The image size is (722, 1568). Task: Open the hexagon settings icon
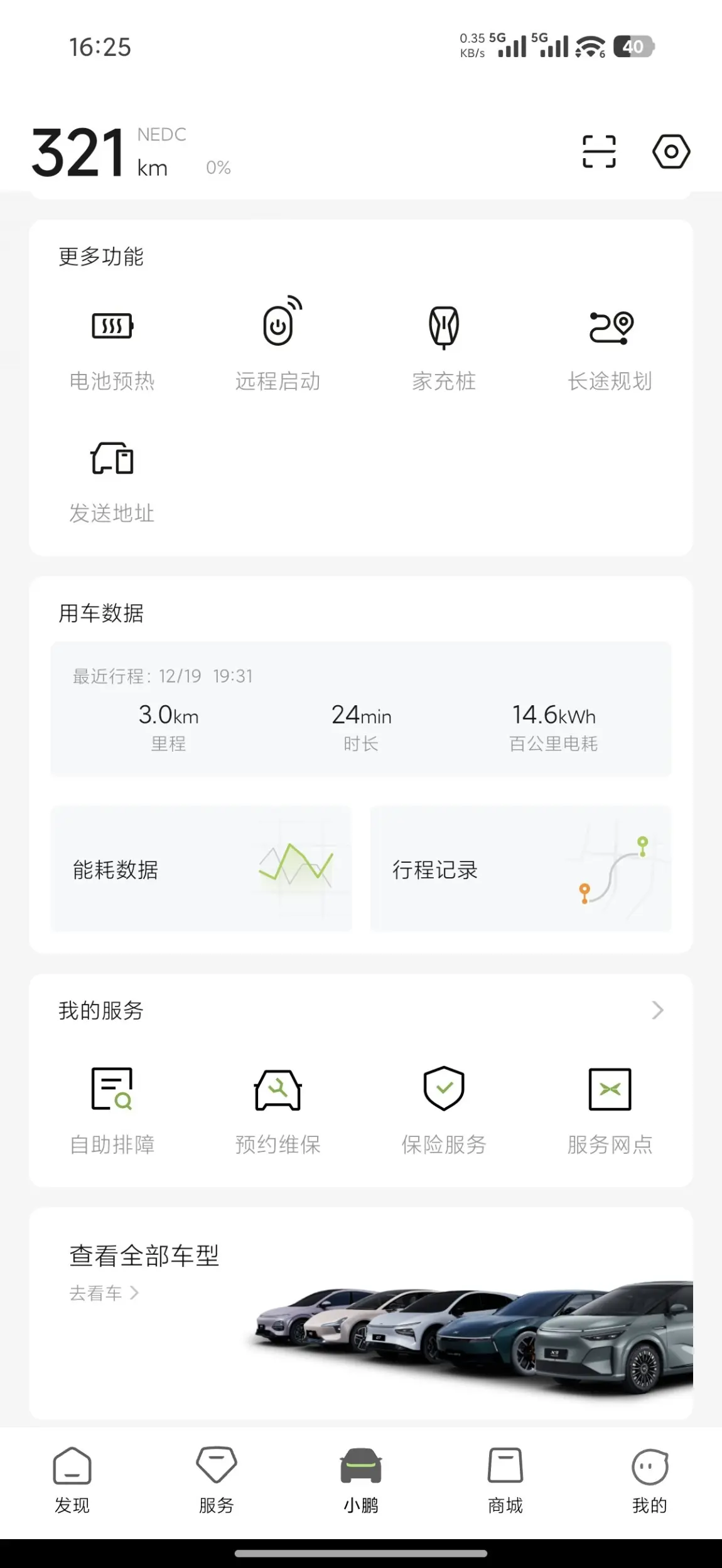(x=671, y=151)
